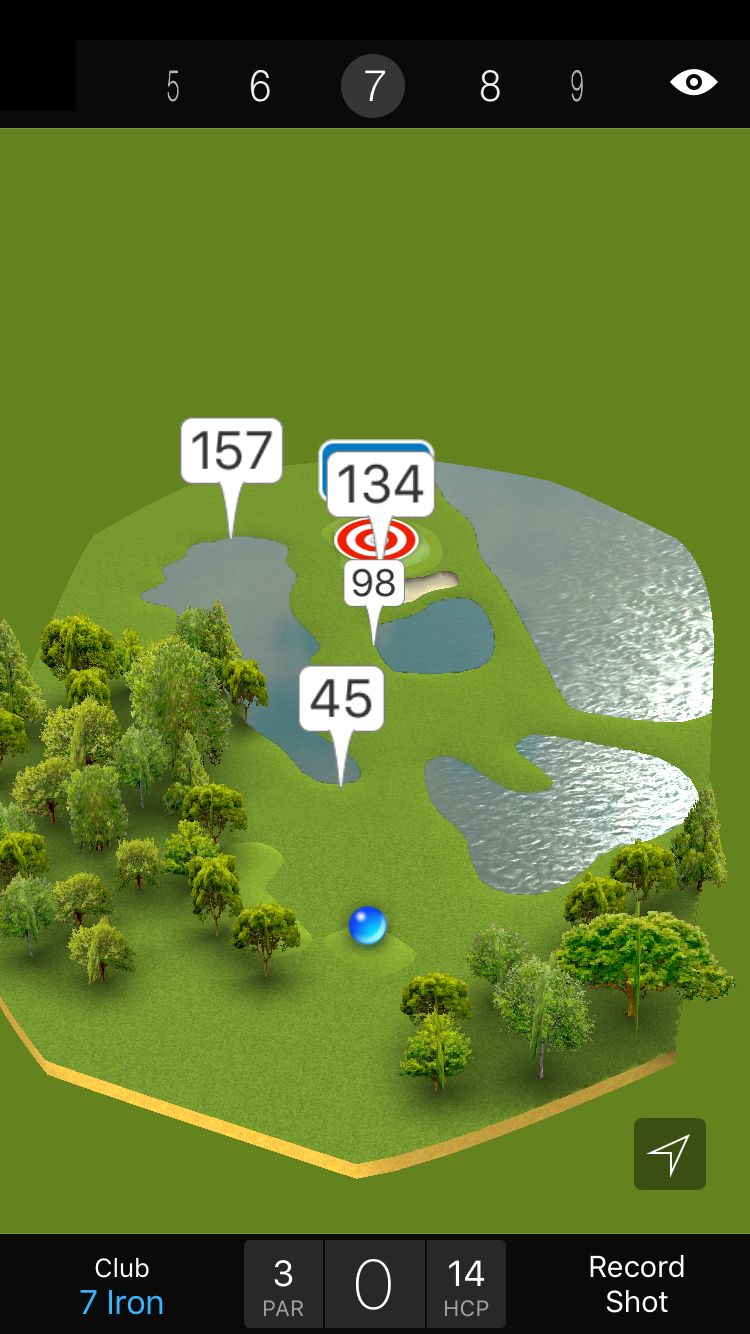The width and height of the screenshot is (750, 1334).
Task: Switch to hole 5
Action: (x=173, y=87)
